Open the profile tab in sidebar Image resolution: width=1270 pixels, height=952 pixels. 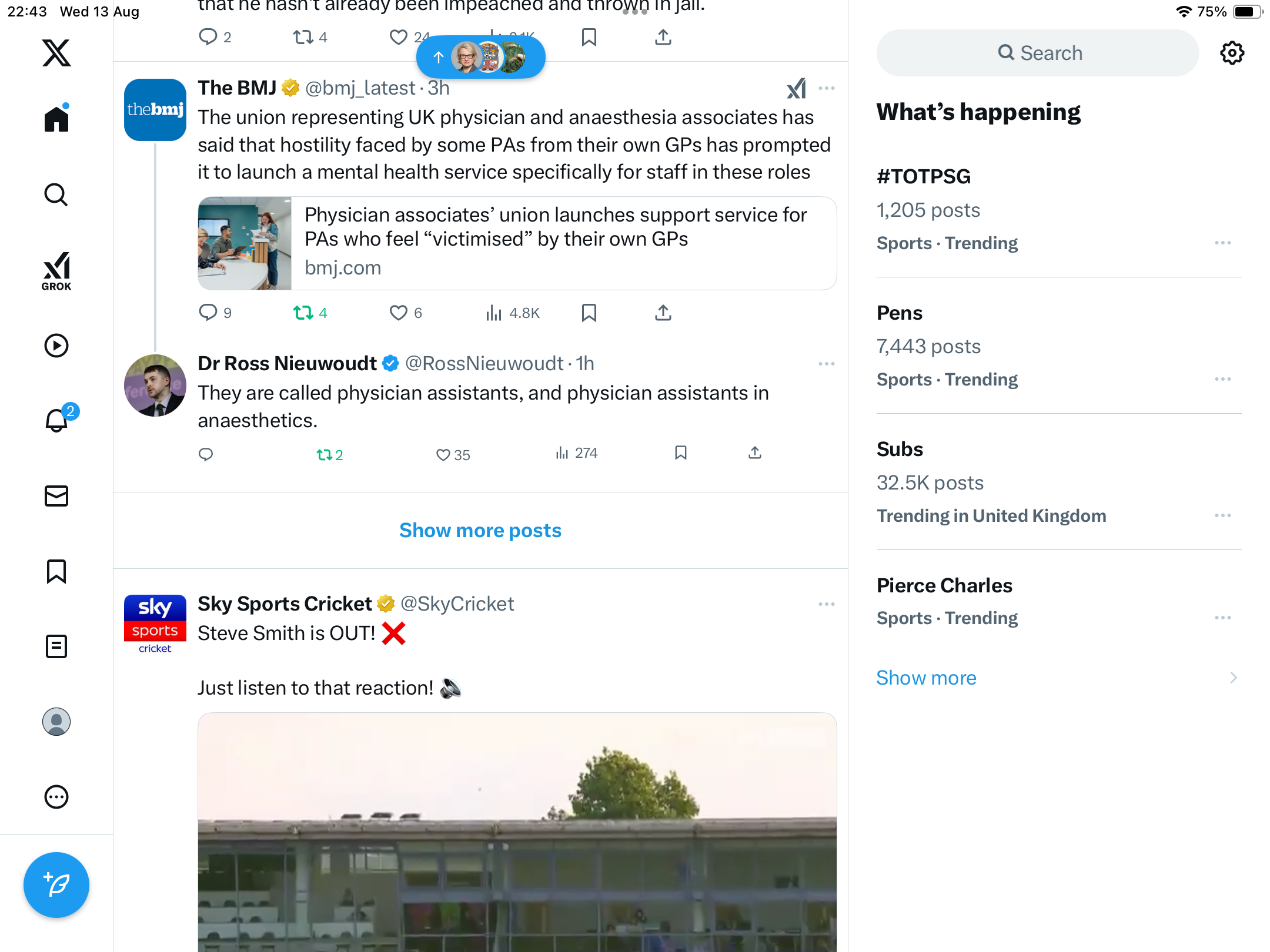point(56,722)
